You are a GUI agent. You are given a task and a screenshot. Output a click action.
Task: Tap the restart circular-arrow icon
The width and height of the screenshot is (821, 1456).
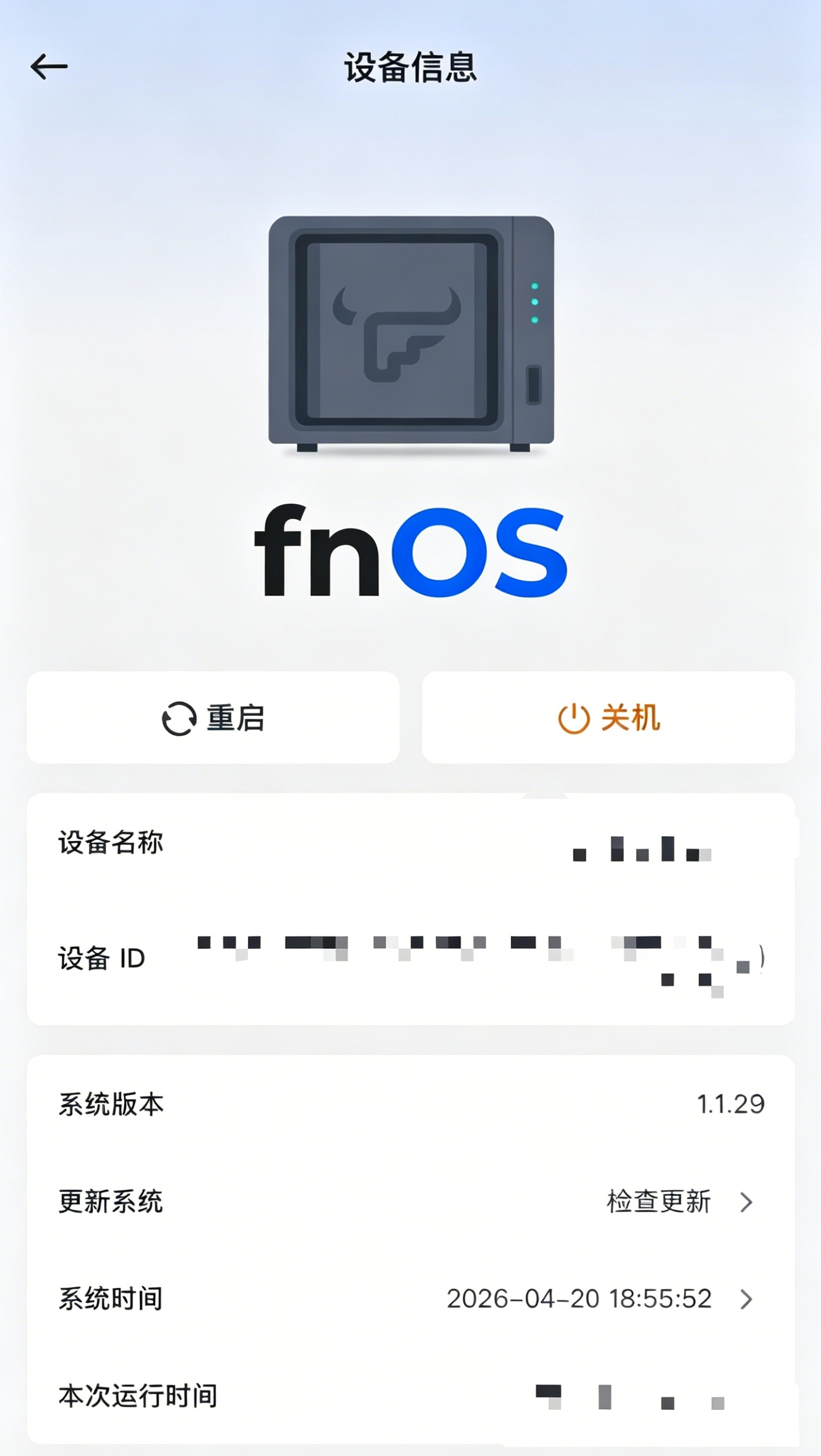click(x=178, y=718)
